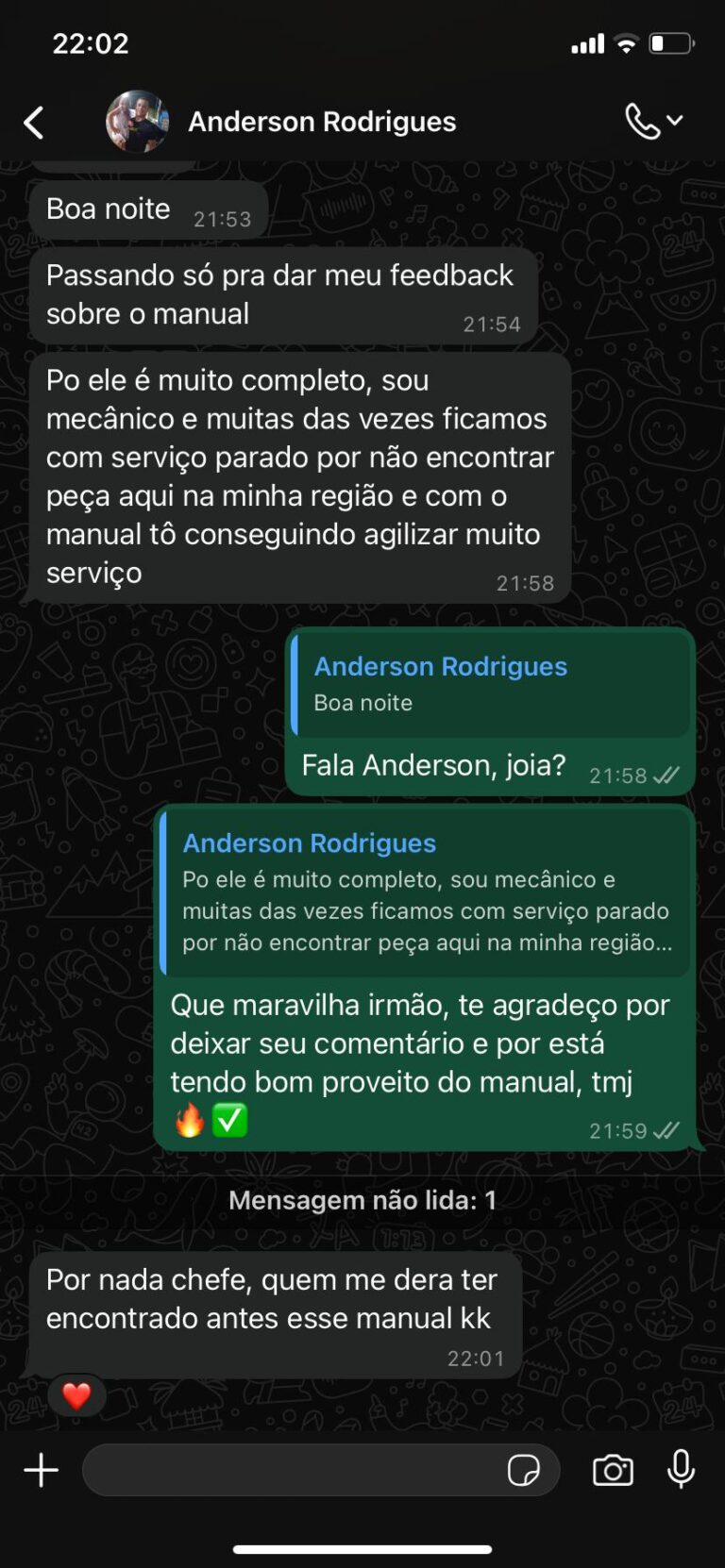Select the 'Mensagem não lida: 1' divider
Viewport: 725px width, 1568px height.
(x=362, y=1200)
